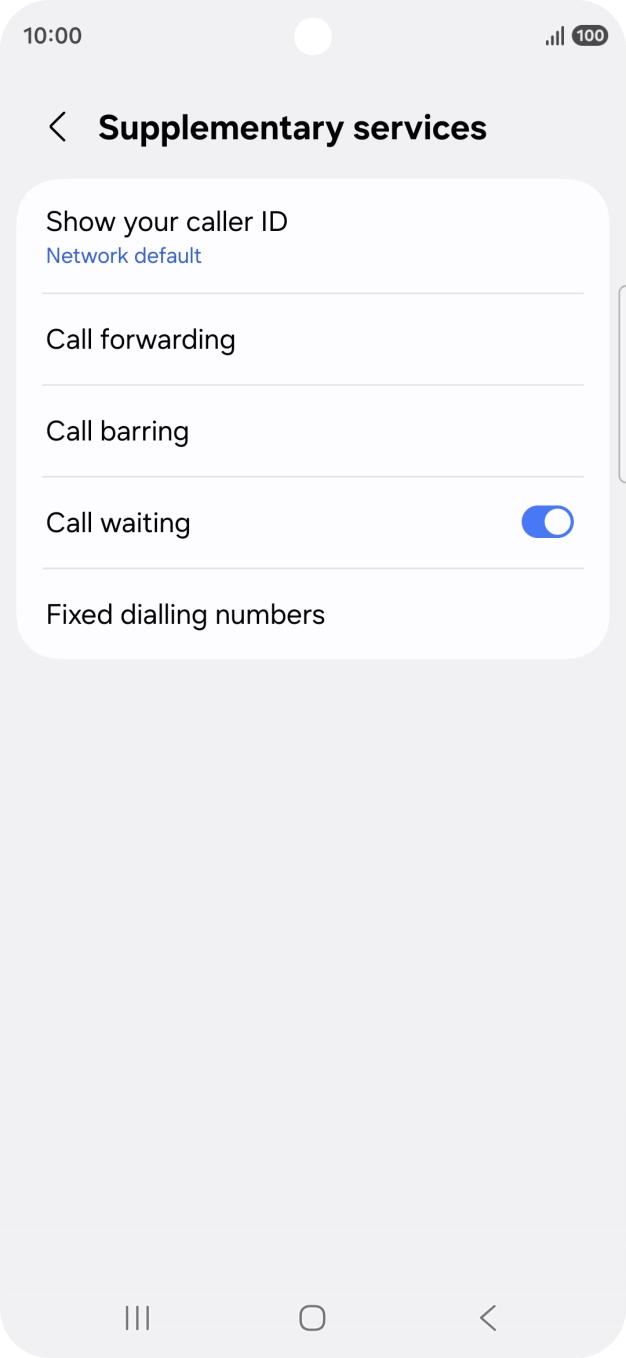Tap the system home button
The width and height of the screenshot is (626, 1358).
tap(312, 1318)
